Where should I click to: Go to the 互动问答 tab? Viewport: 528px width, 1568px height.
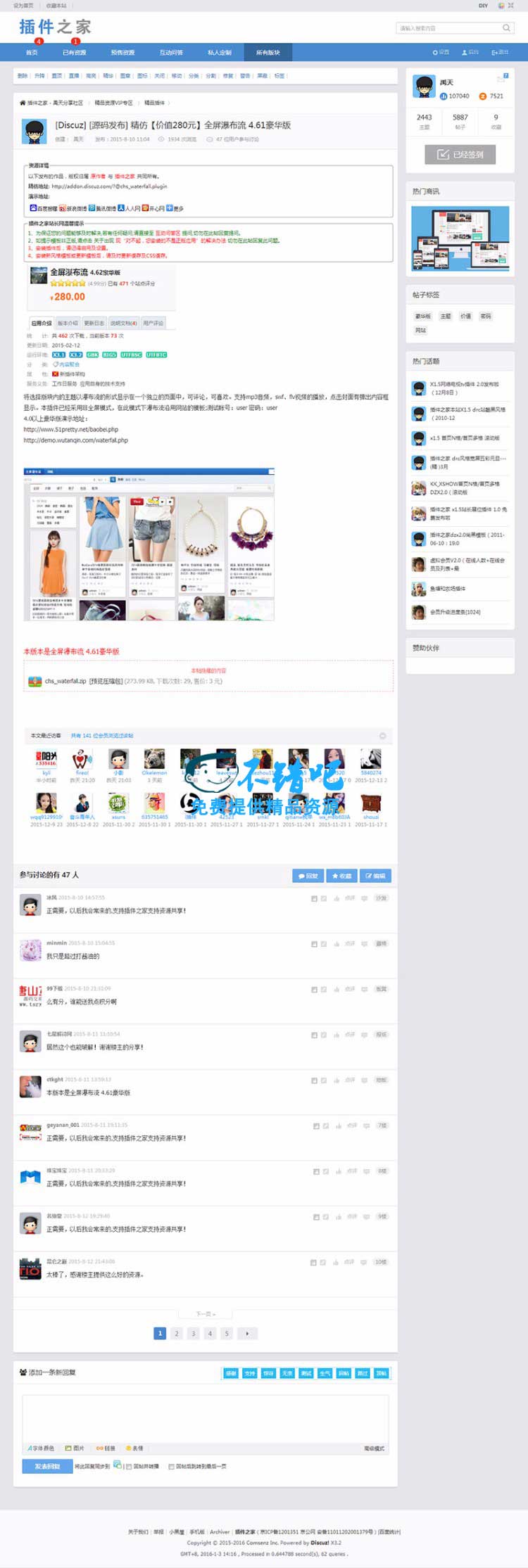(x=171, y=53)
